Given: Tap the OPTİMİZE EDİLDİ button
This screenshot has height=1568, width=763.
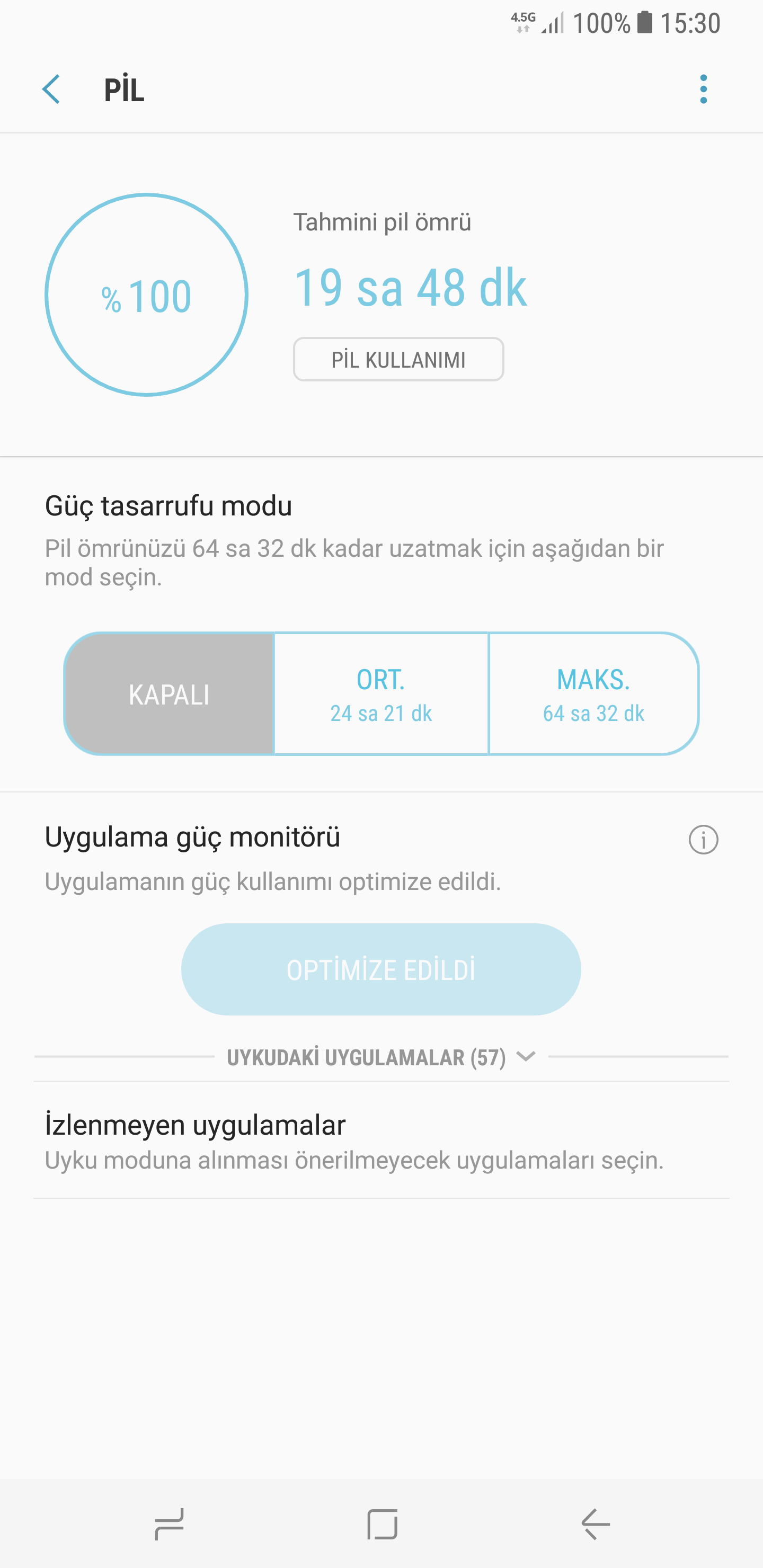Looking at the screenshot, I should coord(381,969).
